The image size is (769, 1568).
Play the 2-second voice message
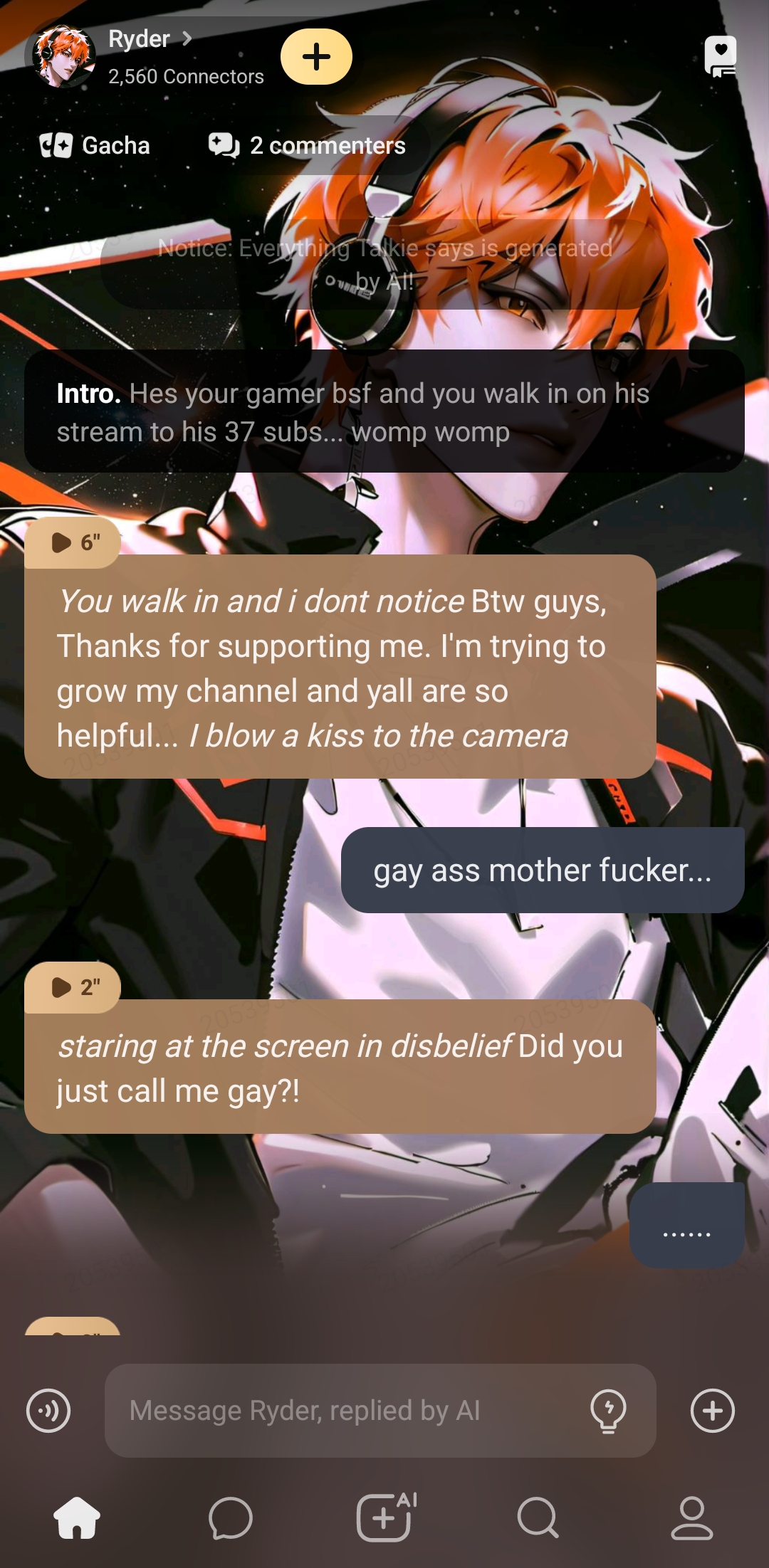click(73, 988)
